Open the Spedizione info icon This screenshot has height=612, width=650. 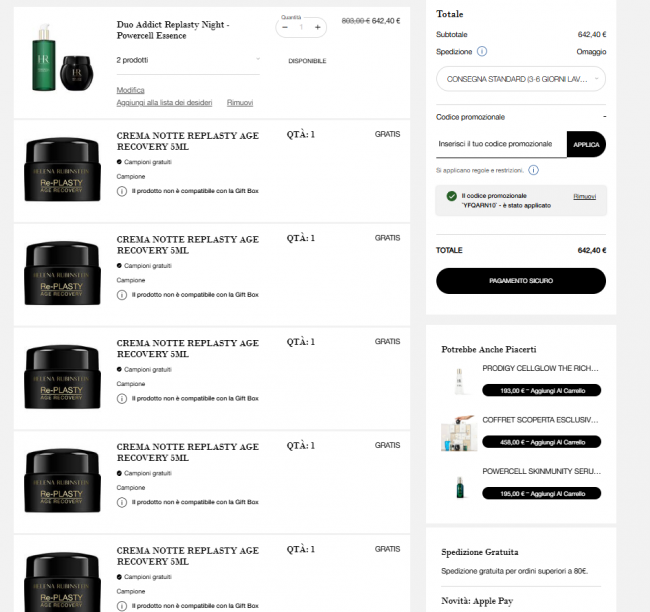(482, 51)
